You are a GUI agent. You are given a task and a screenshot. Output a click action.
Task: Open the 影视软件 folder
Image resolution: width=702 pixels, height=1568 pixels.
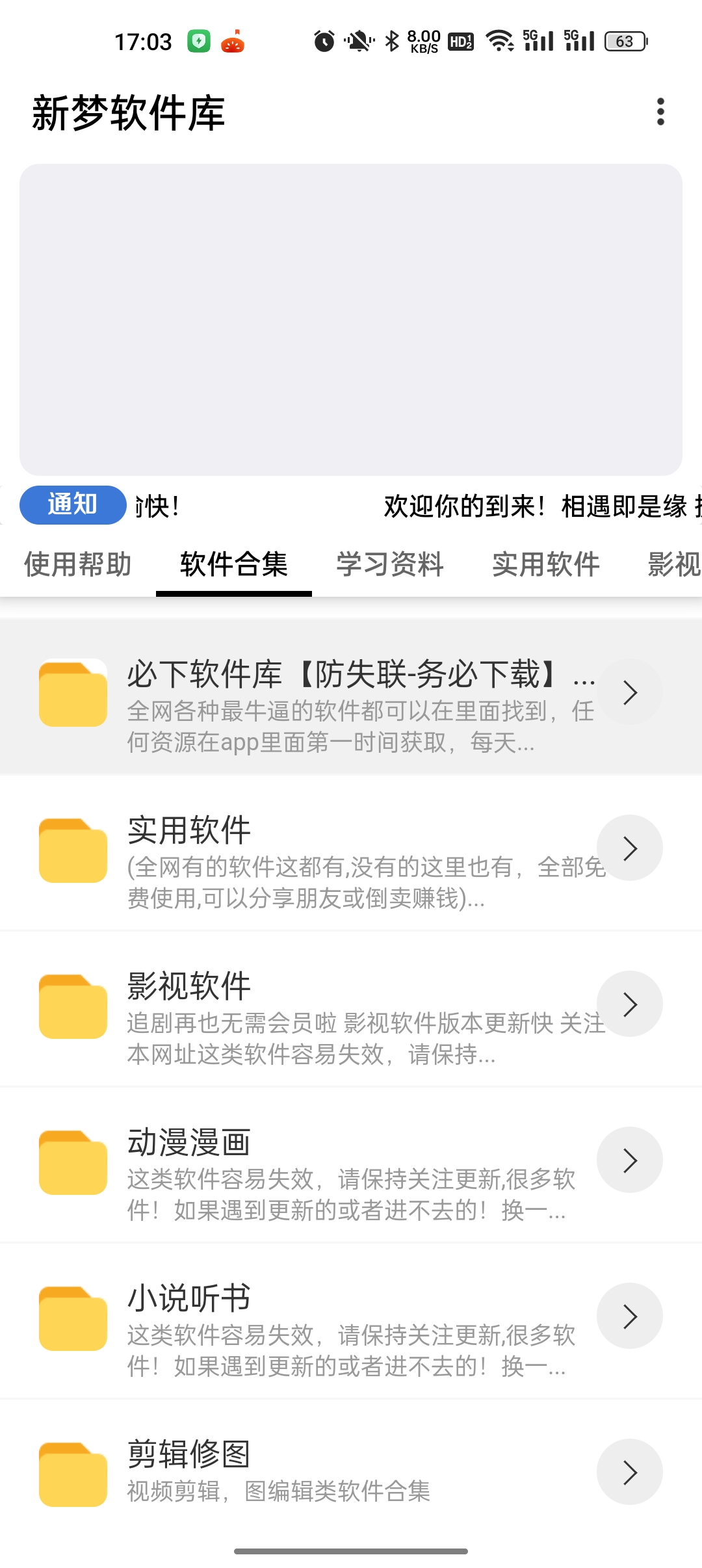click(x=351, y=1009)
